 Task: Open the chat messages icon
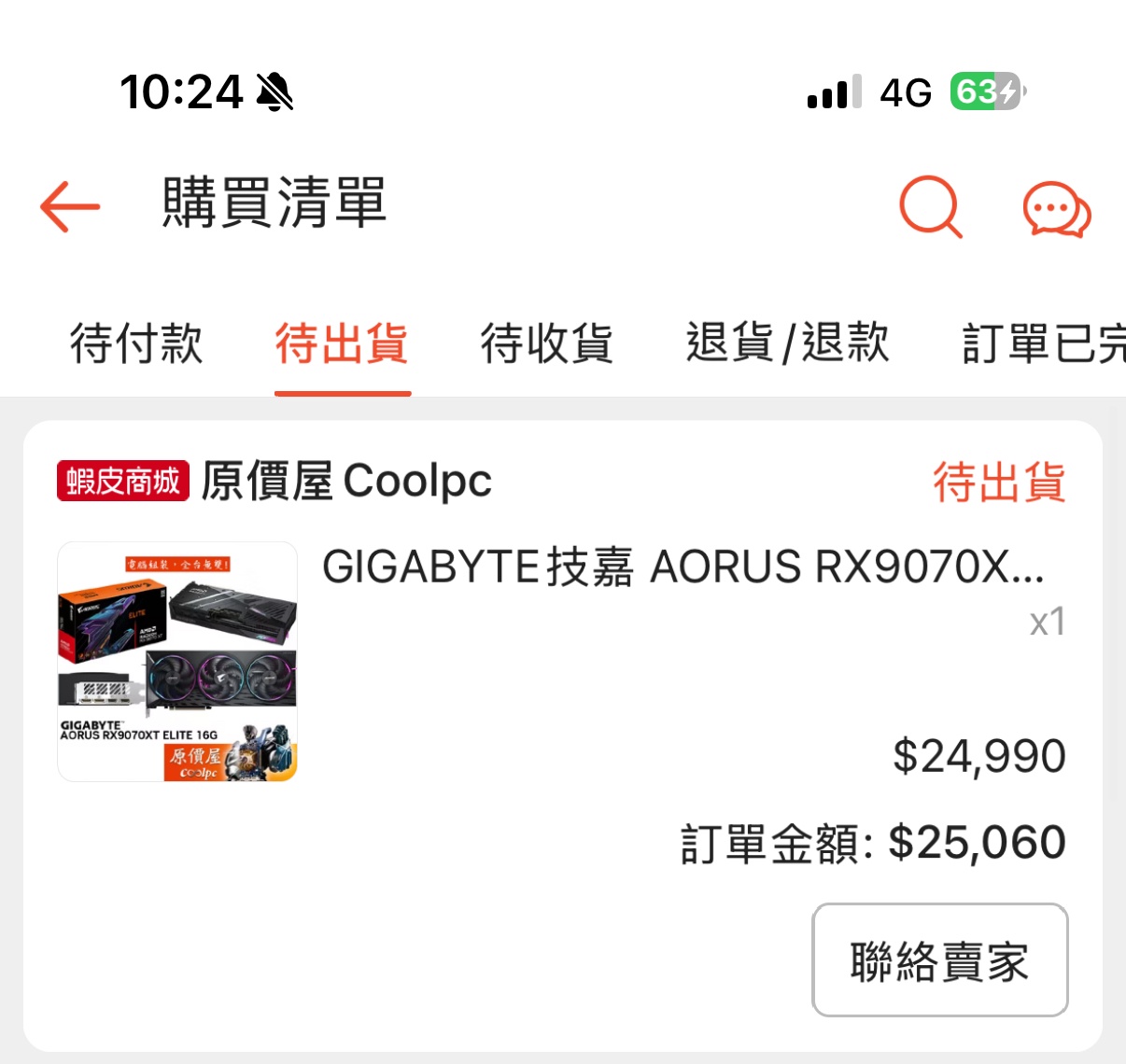point(1056,209)
